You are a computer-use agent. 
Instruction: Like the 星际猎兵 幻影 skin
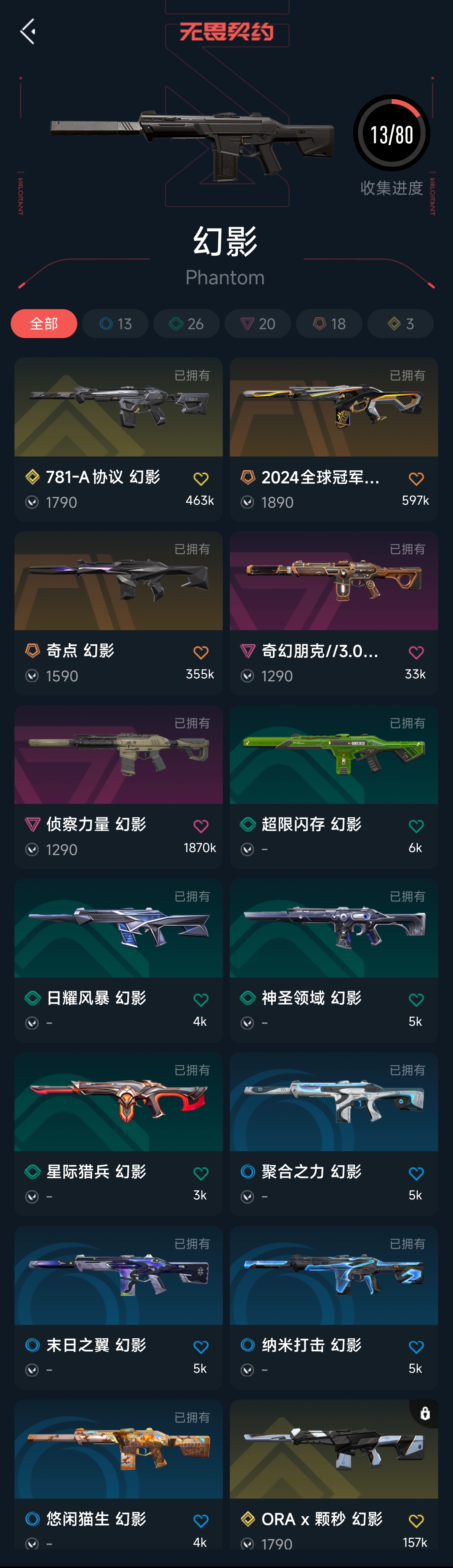click(x=200, y=1173)
